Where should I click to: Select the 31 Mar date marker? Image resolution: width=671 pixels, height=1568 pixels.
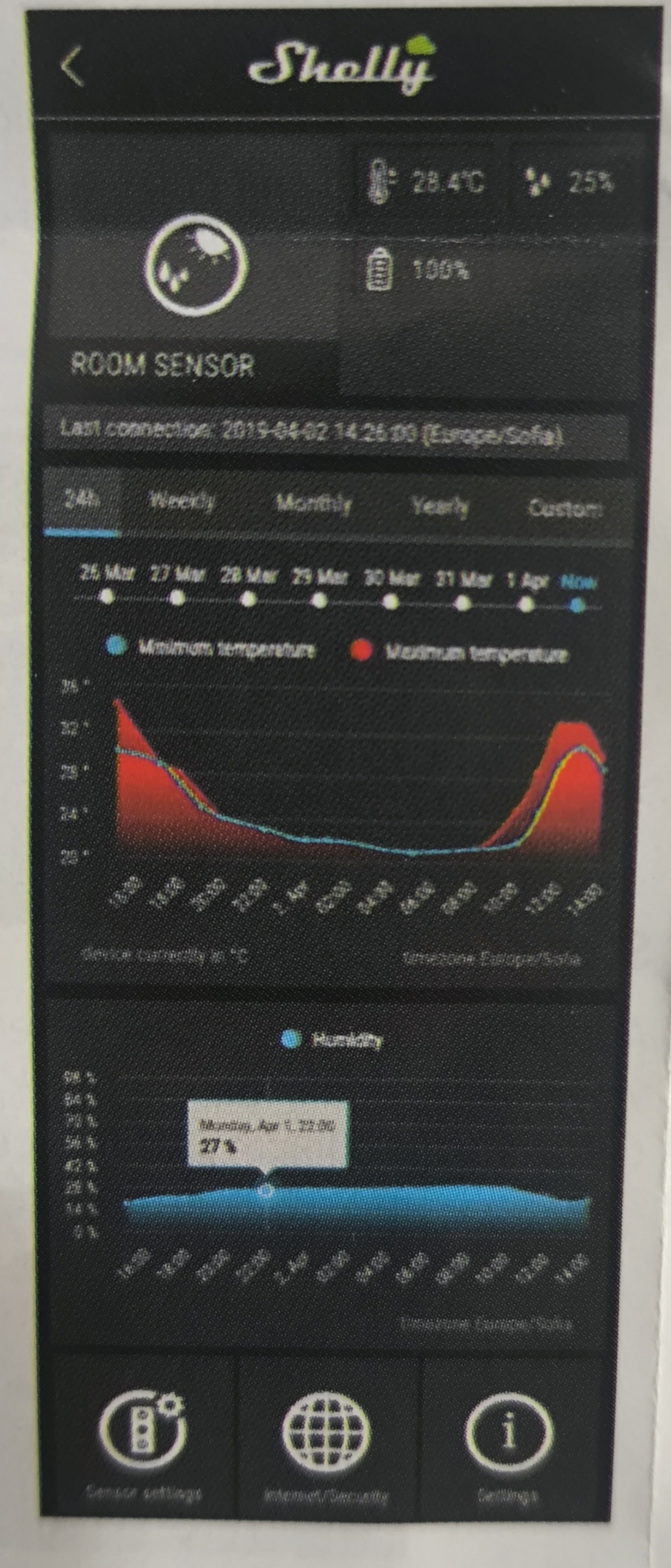(x=463, y=603)
